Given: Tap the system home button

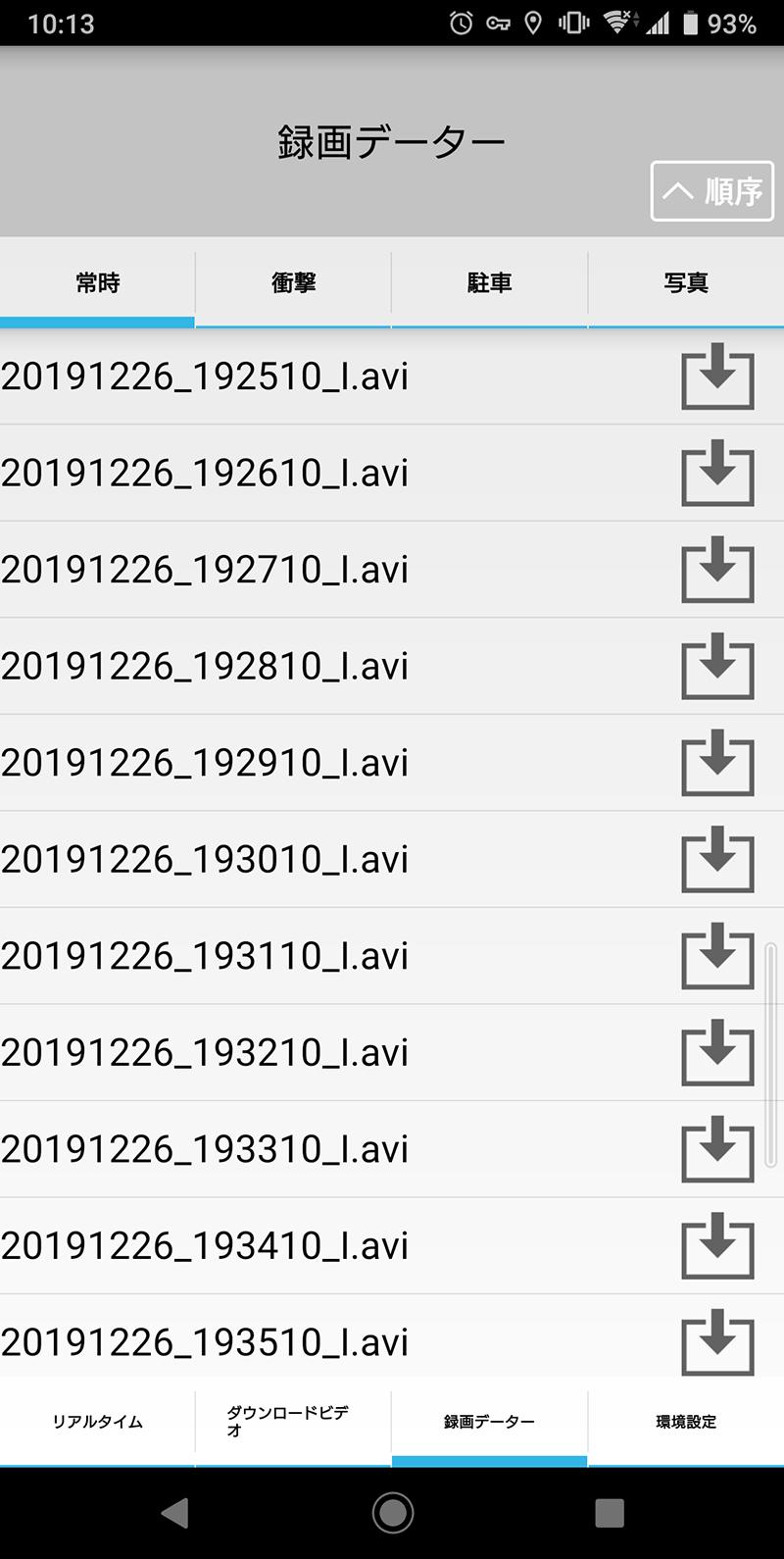Looking at the screenshot, I should pos(392,1513).
